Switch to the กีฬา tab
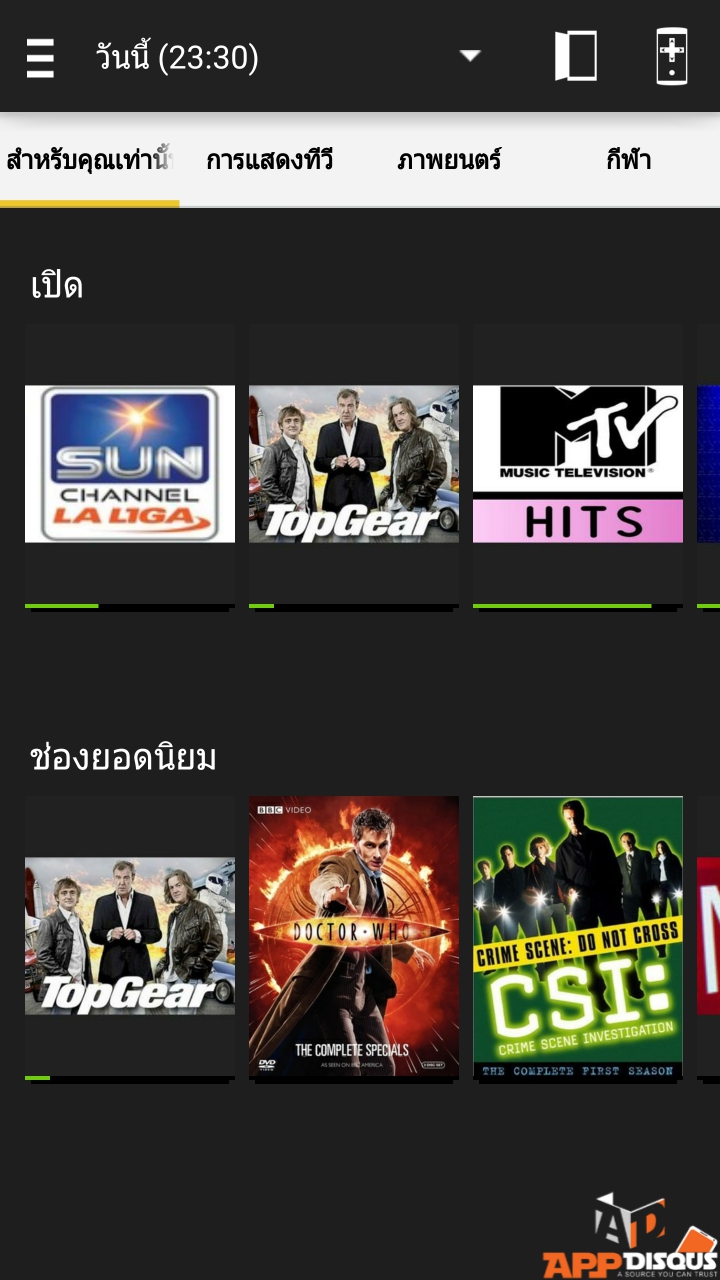This screenshot has height=1280, width=720. (629, 160)
